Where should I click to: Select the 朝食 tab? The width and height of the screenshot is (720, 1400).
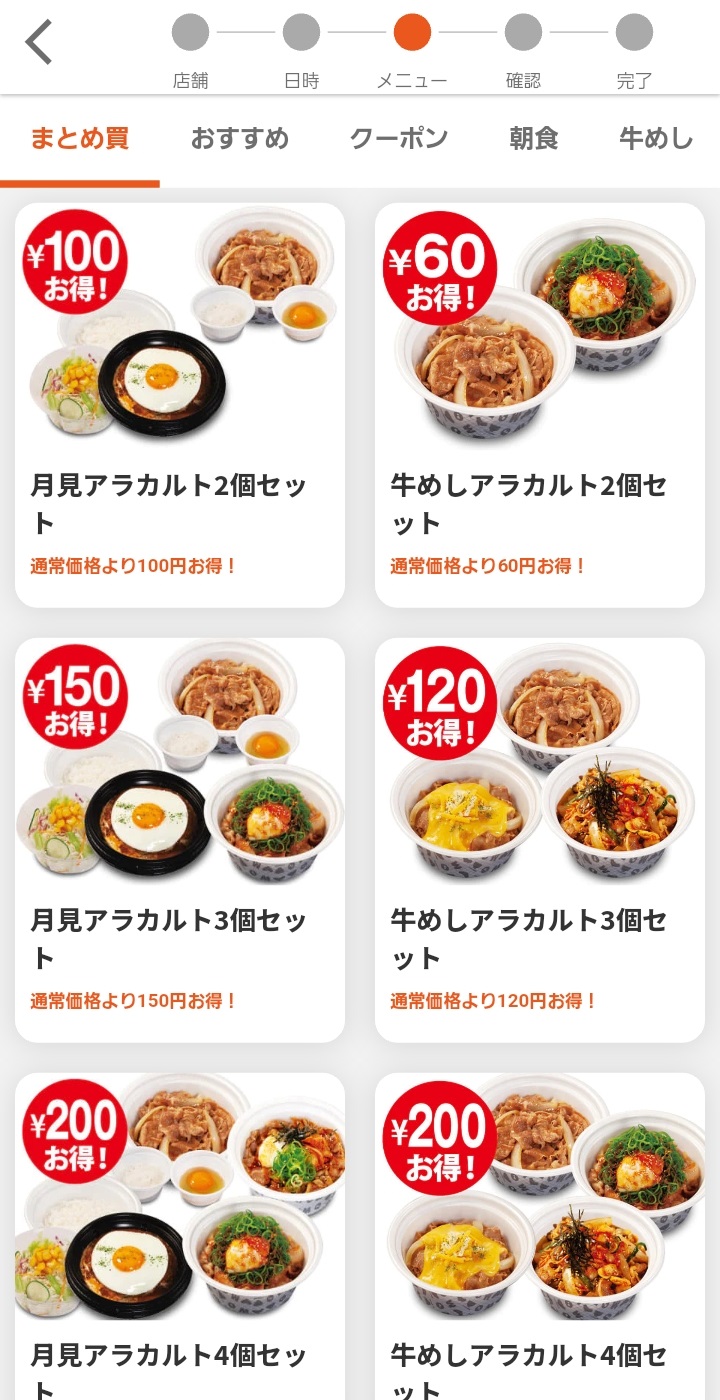coord(534,139)
